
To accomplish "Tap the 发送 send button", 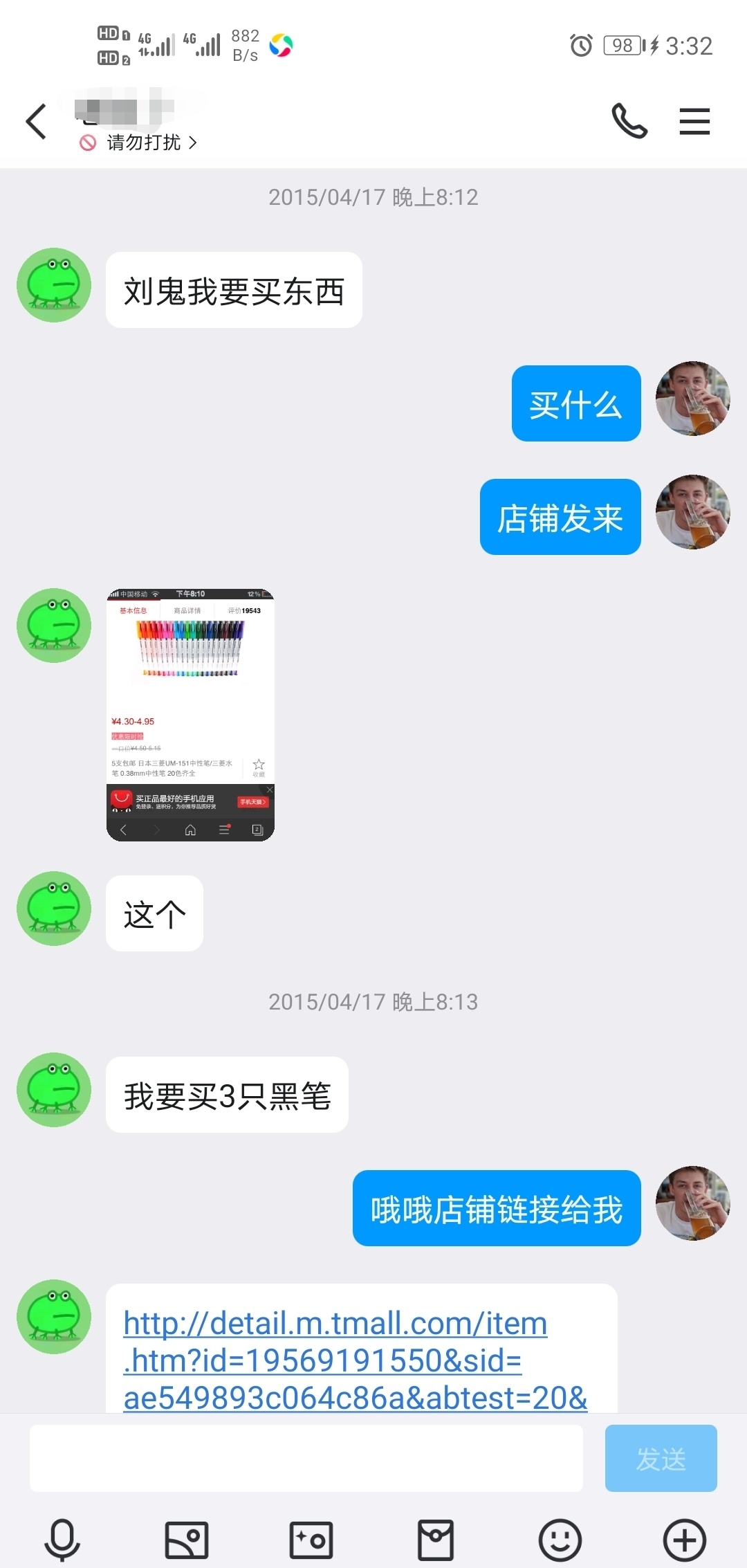I will 661,1459.
